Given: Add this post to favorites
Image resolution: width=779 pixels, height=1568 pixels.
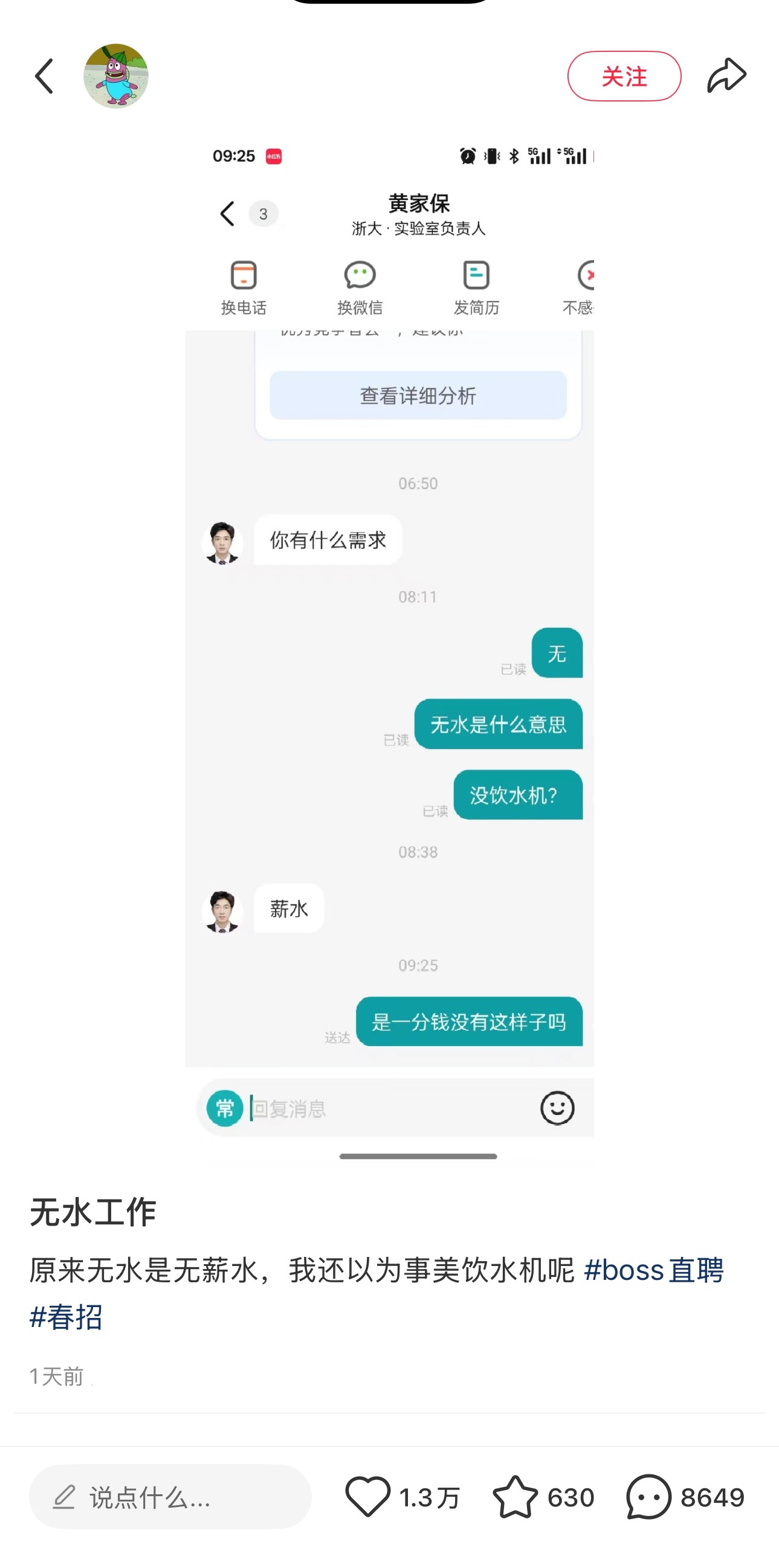Looking at the screenshot, I should [x=516, y=1497].
